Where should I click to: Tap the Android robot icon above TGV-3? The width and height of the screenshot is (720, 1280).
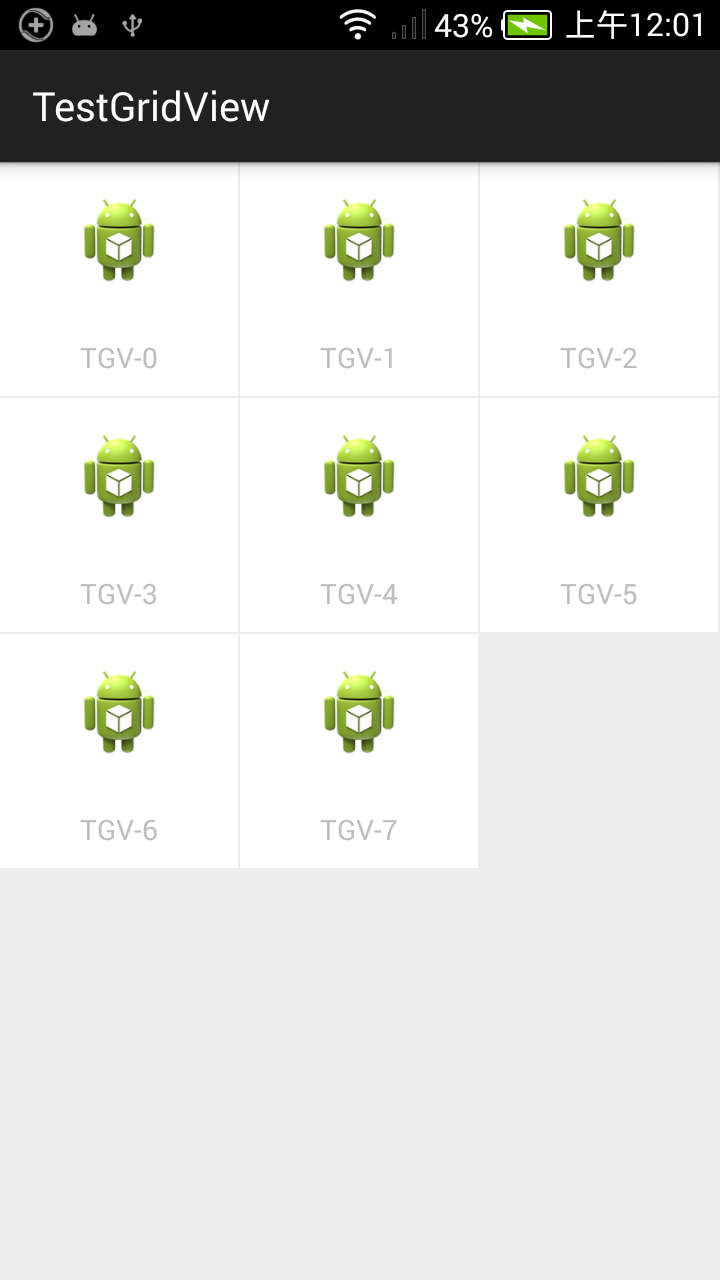(x=119, y=477)
